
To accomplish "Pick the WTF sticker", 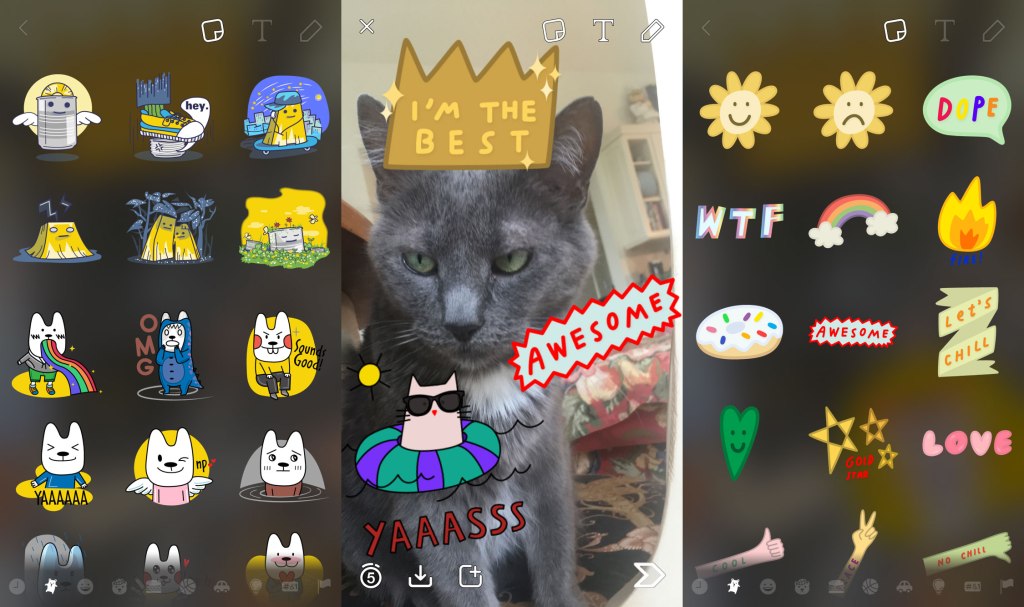I will pyautogui.click(x=739, y=220).
